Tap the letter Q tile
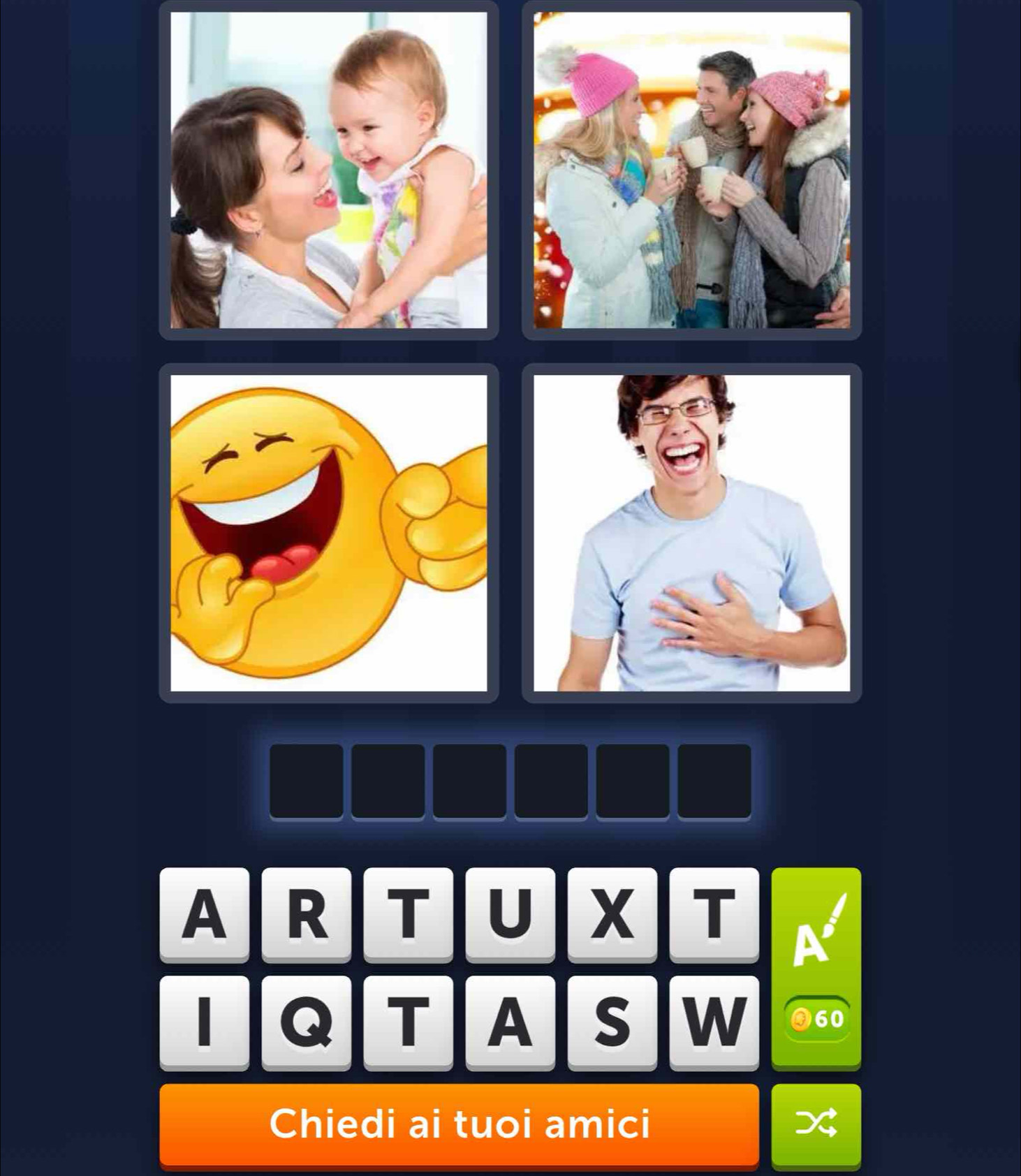Screen dimensions: 1021x1176 click(306, 1022)
